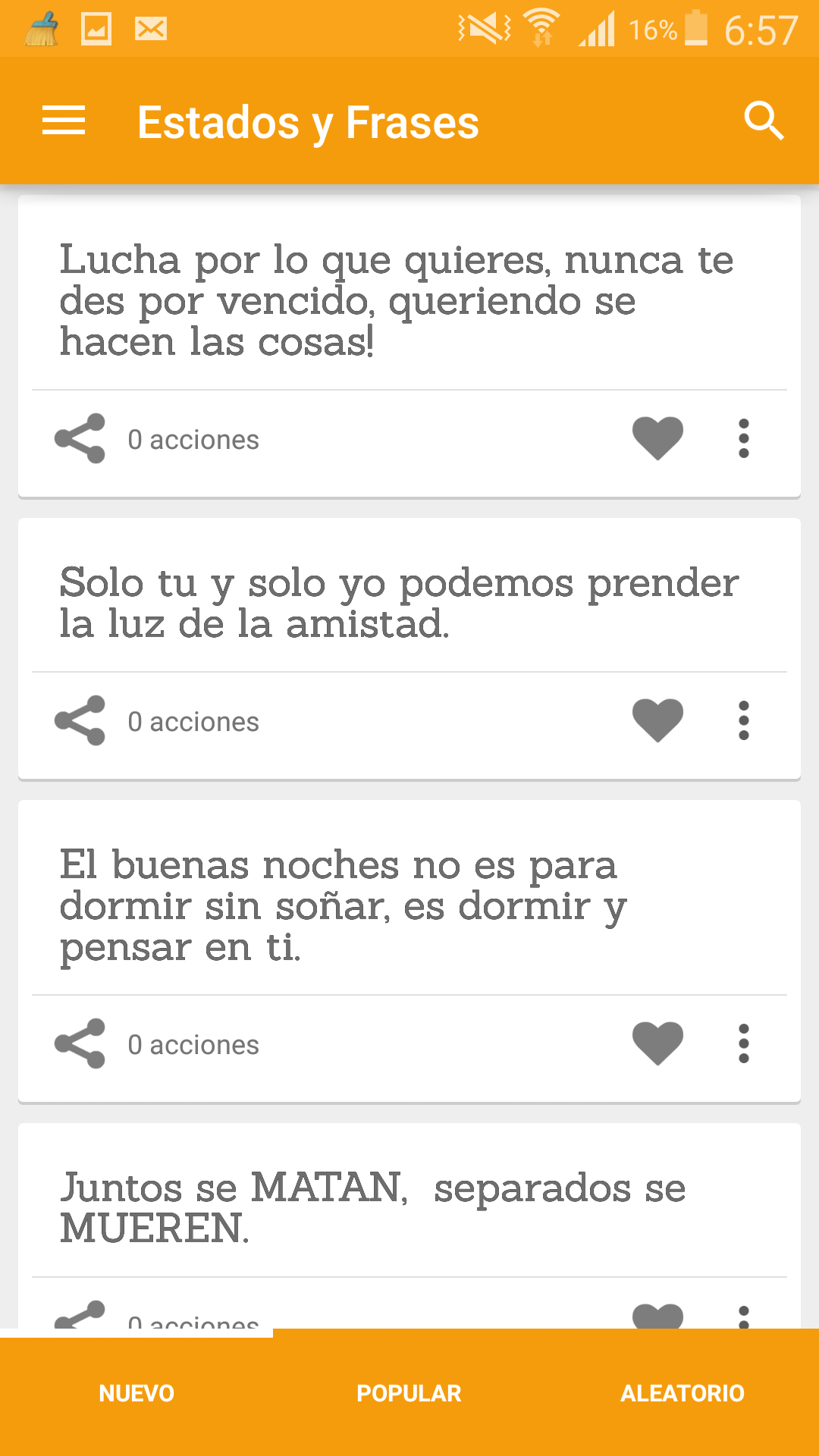Open the hamburger navigation drawer
The width and height of the screenshot is (819, 1456).
pos(64,121)
